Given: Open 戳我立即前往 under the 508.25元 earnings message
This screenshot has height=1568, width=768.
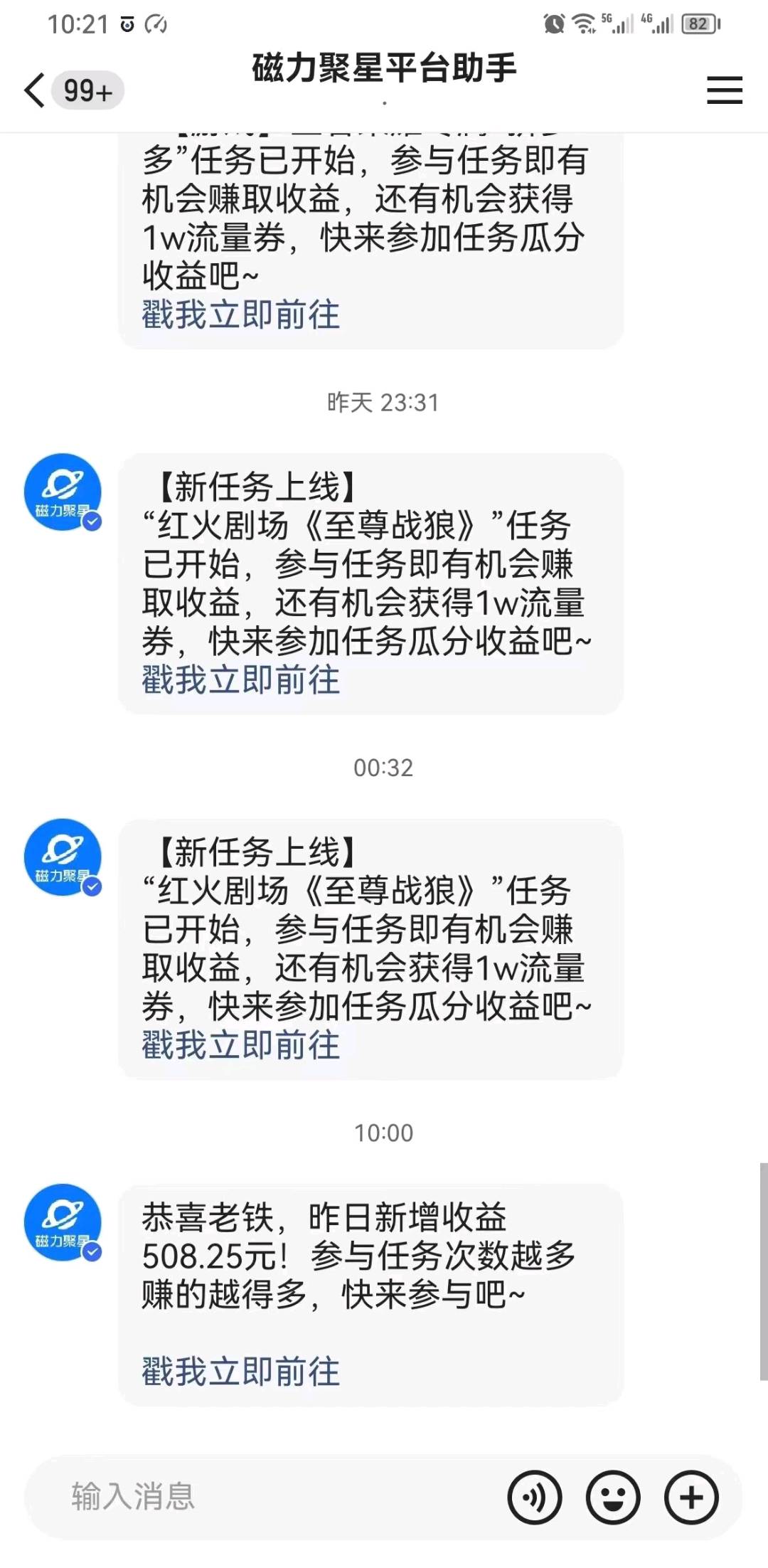Looking at the screenshot, I should 240,1372.
